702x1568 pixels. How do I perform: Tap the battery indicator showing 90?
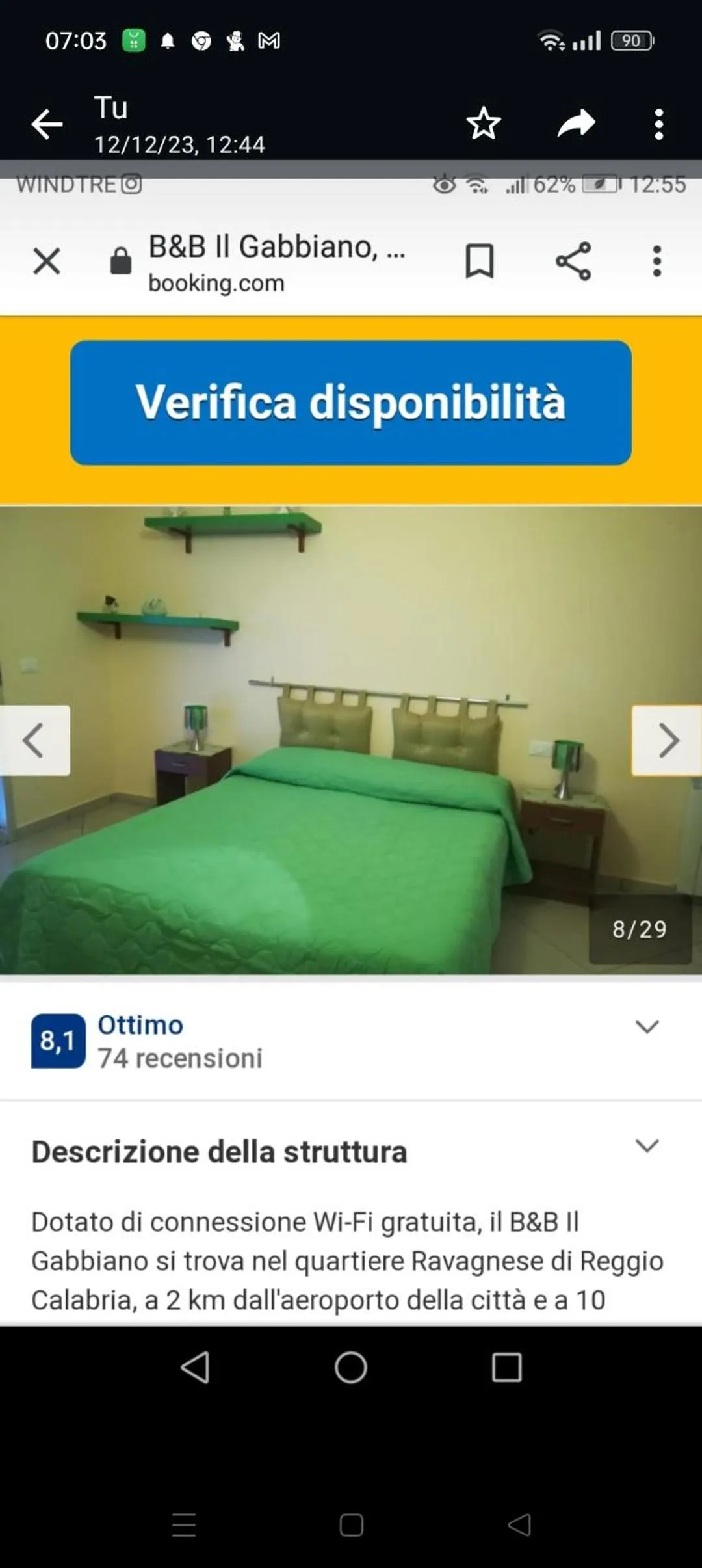click(x=629, y=40)
